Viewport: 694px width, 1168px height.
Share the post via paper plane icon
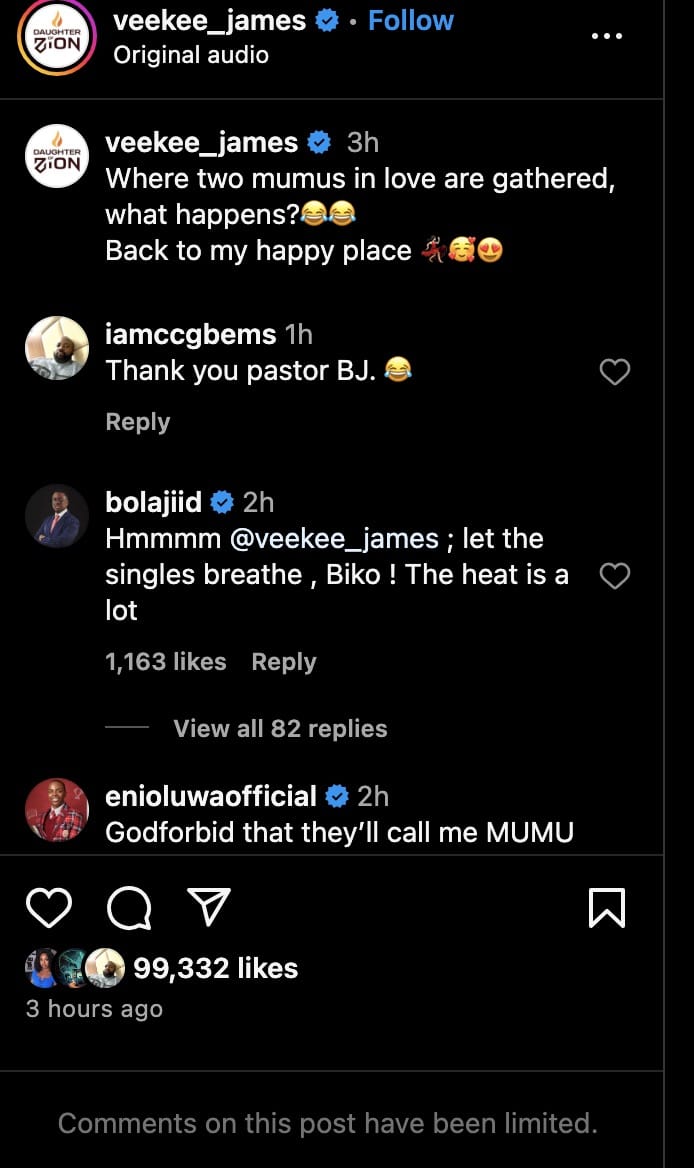[x=209, y=907]
